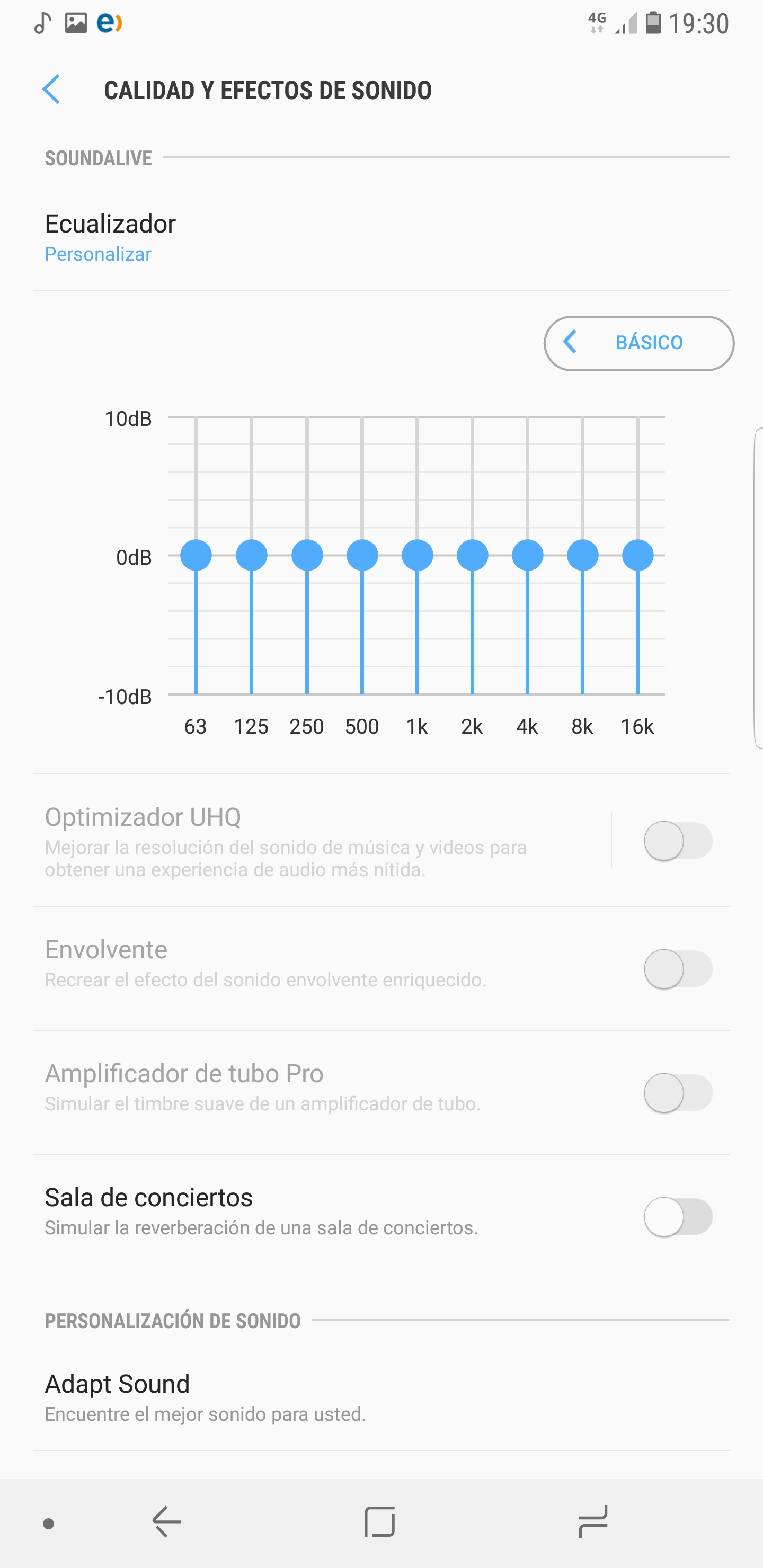Enable Sala de conciertos reverb
Viewport: 763px width, 1568px height.
coord(678,1217)
